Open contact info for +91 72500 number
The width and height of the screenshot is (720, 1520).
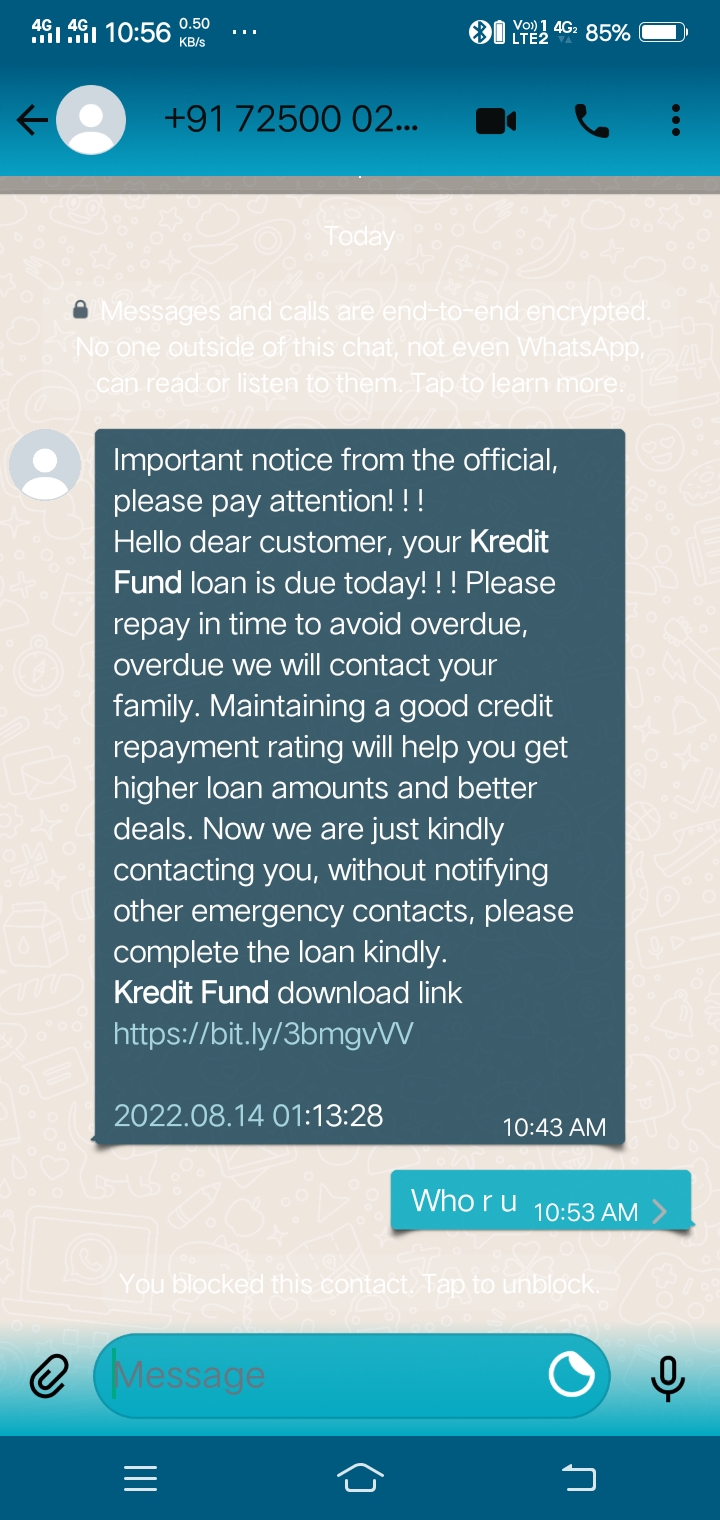[291, 121]
